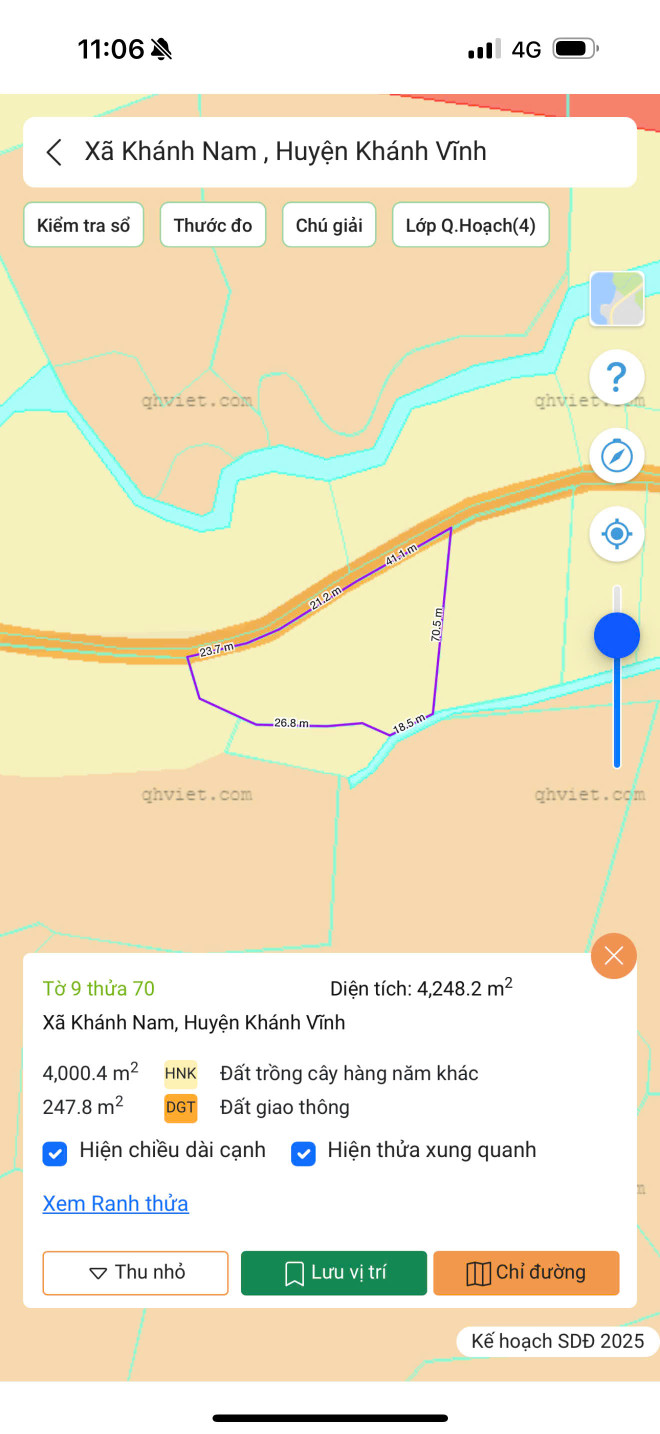Image resolution: width=660 pixels, height=1434 pixels.
Task: Open the Xem Ranh thửa link
Action: click(115, 1204)
